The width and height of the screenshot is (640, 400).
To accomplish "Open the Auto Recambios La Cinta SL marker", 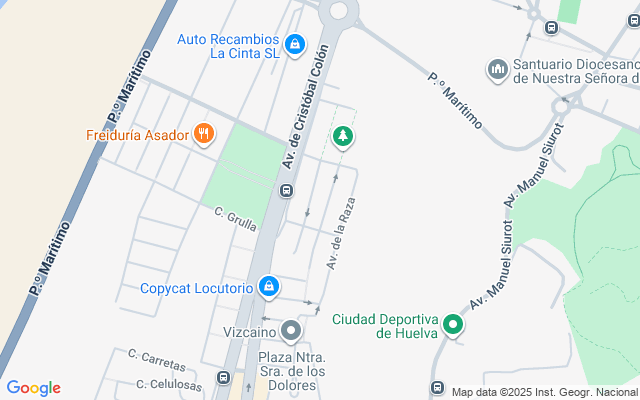I will [x=295, y=45].
